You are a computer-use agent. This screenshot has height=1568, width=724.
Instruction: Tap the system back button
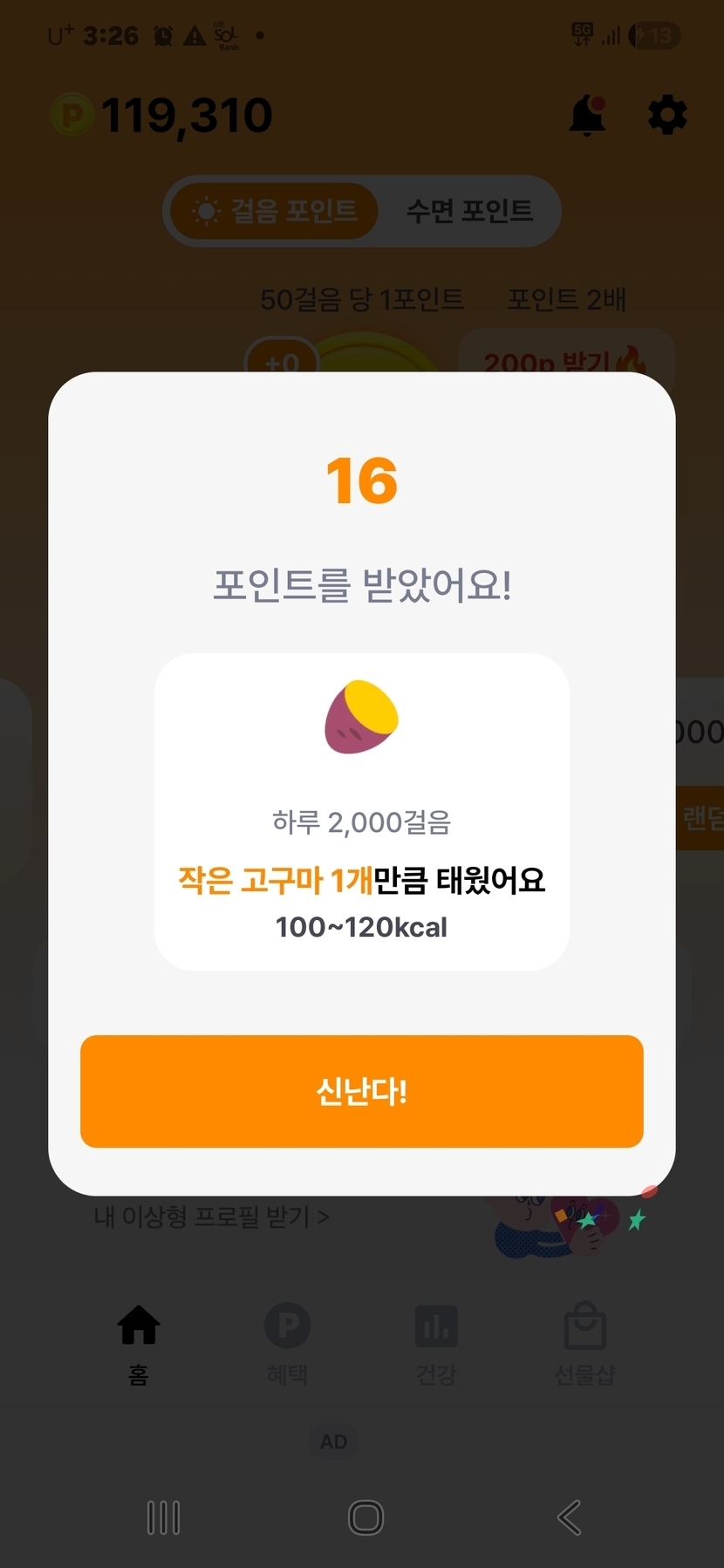(x=569, y=1517)
